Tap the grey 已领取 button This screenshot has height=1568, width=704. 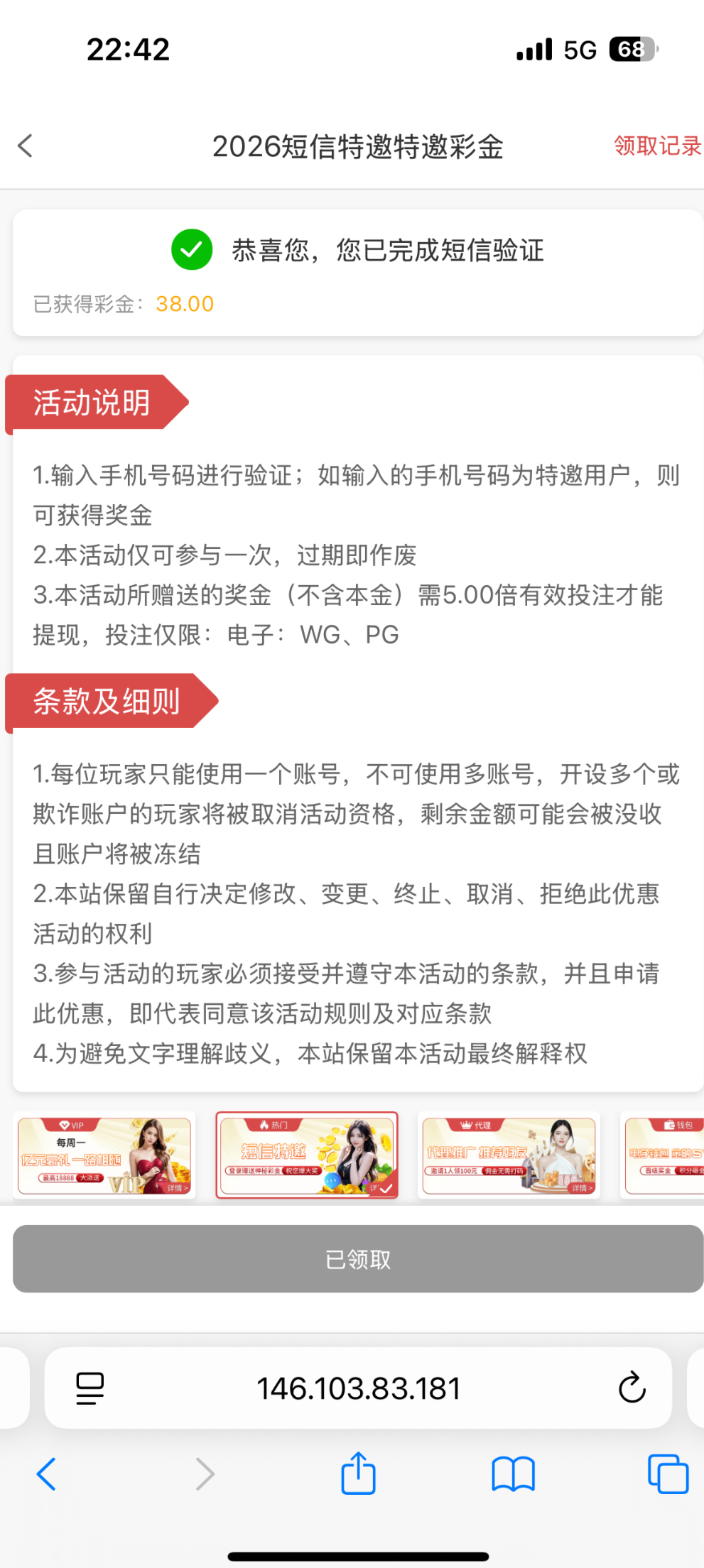point(358,1259)
